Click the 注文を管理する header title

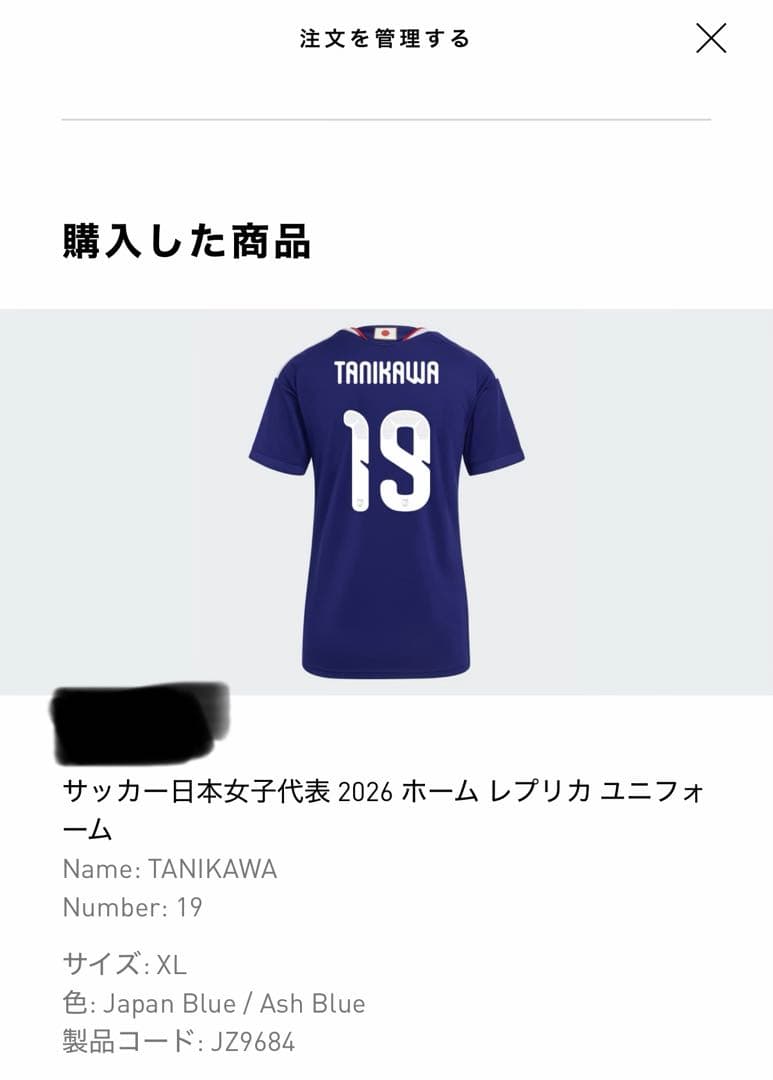click(x=386, y=40)
